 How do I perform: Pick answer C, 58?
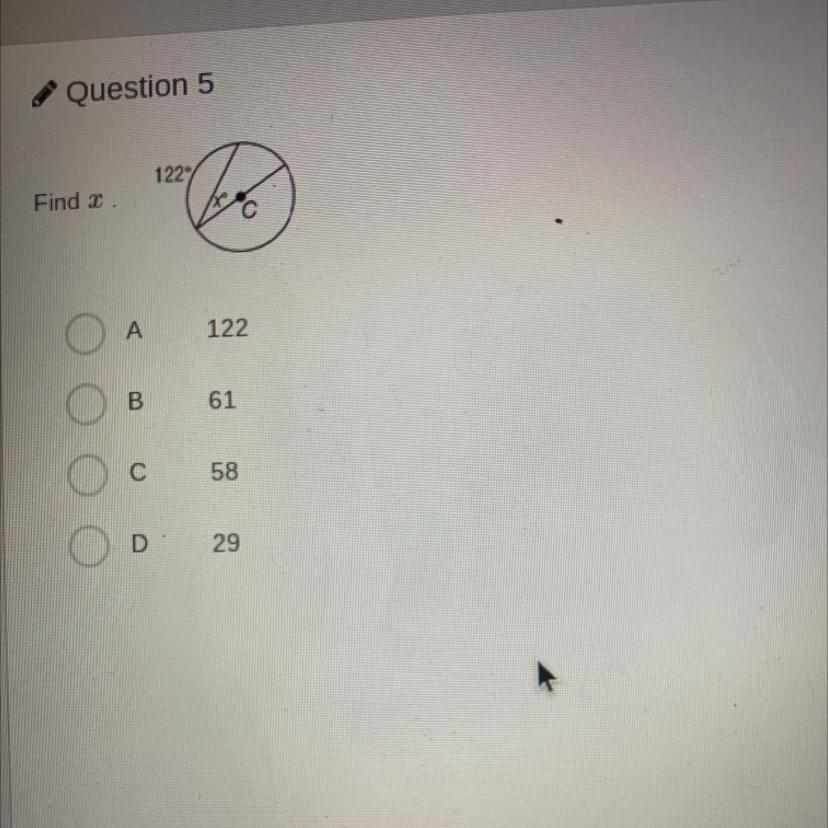click(x=87, y=476)
